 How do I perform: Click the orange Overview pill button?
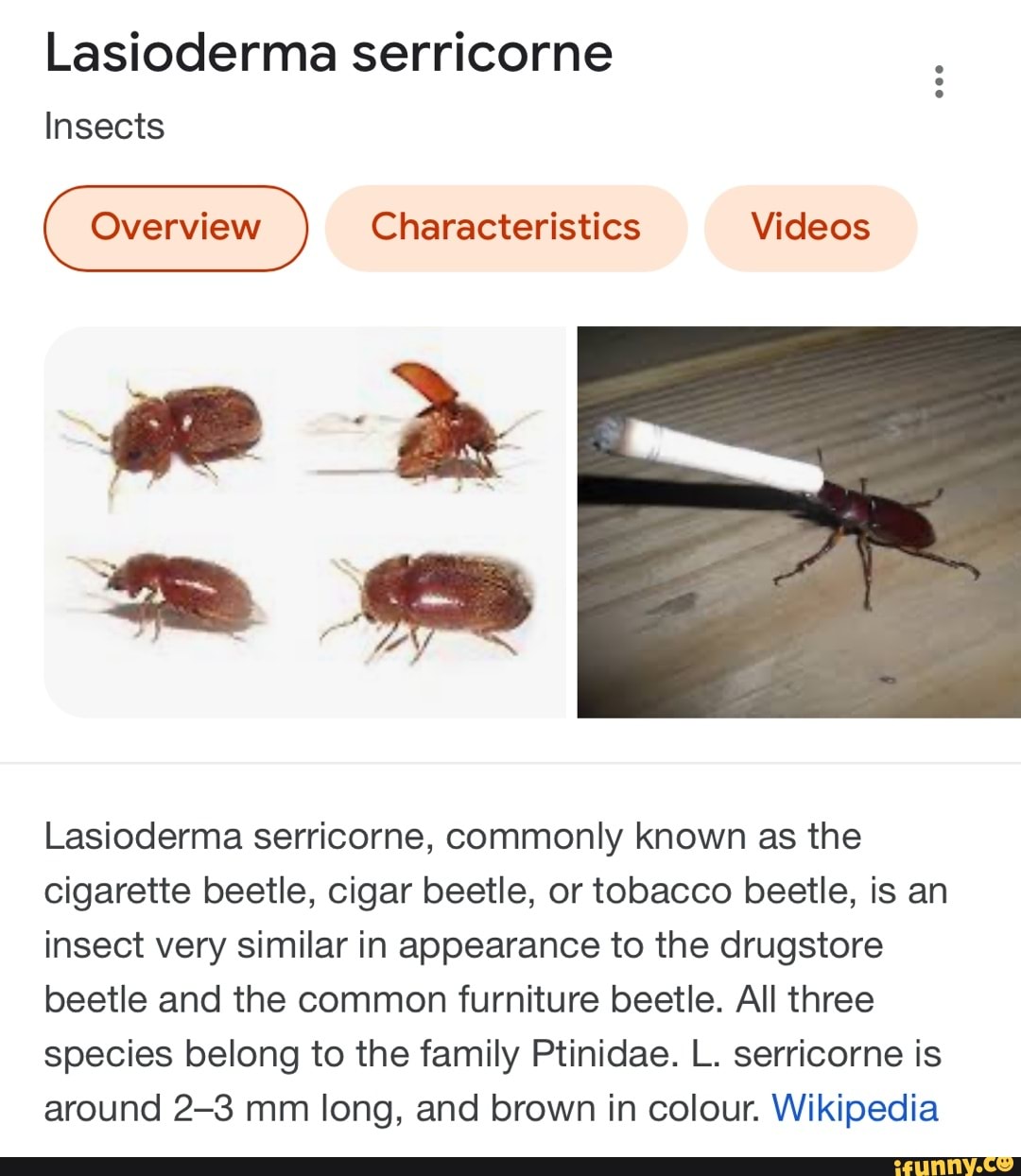[176, 227]
